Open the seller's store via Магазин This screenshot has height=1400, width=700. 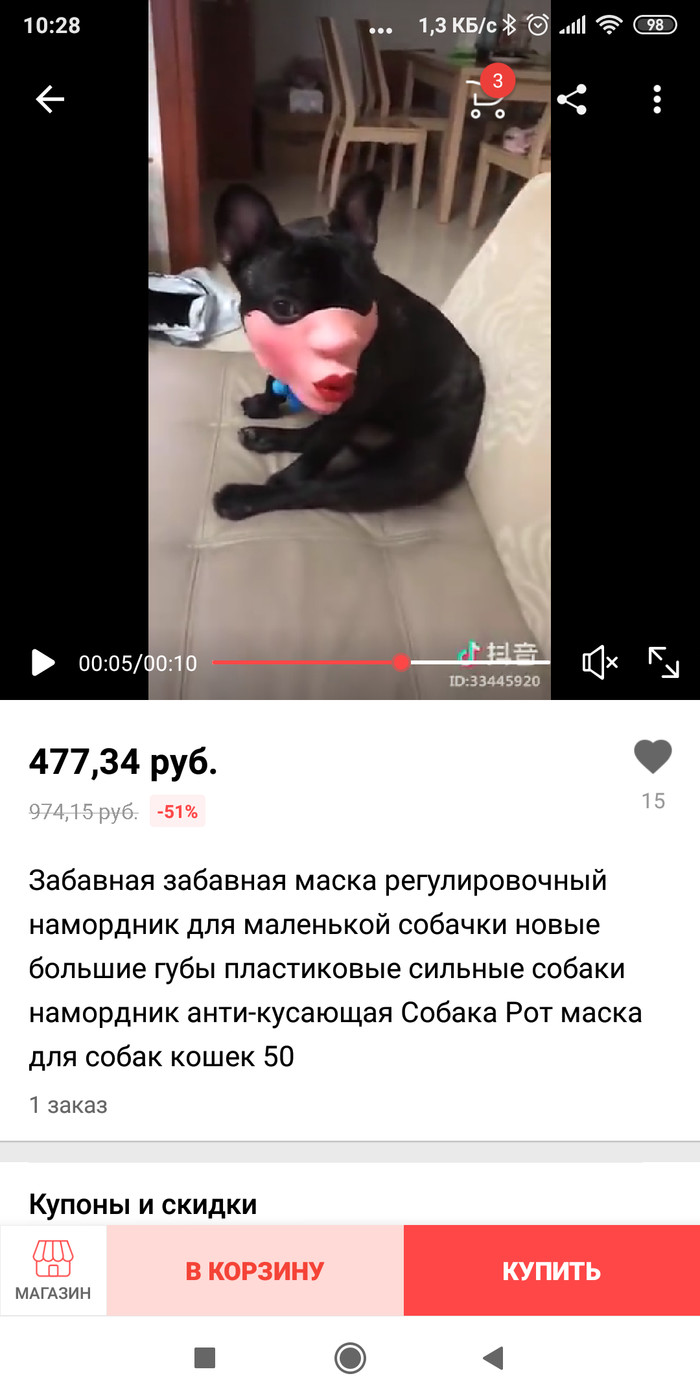pos(53,1270)
